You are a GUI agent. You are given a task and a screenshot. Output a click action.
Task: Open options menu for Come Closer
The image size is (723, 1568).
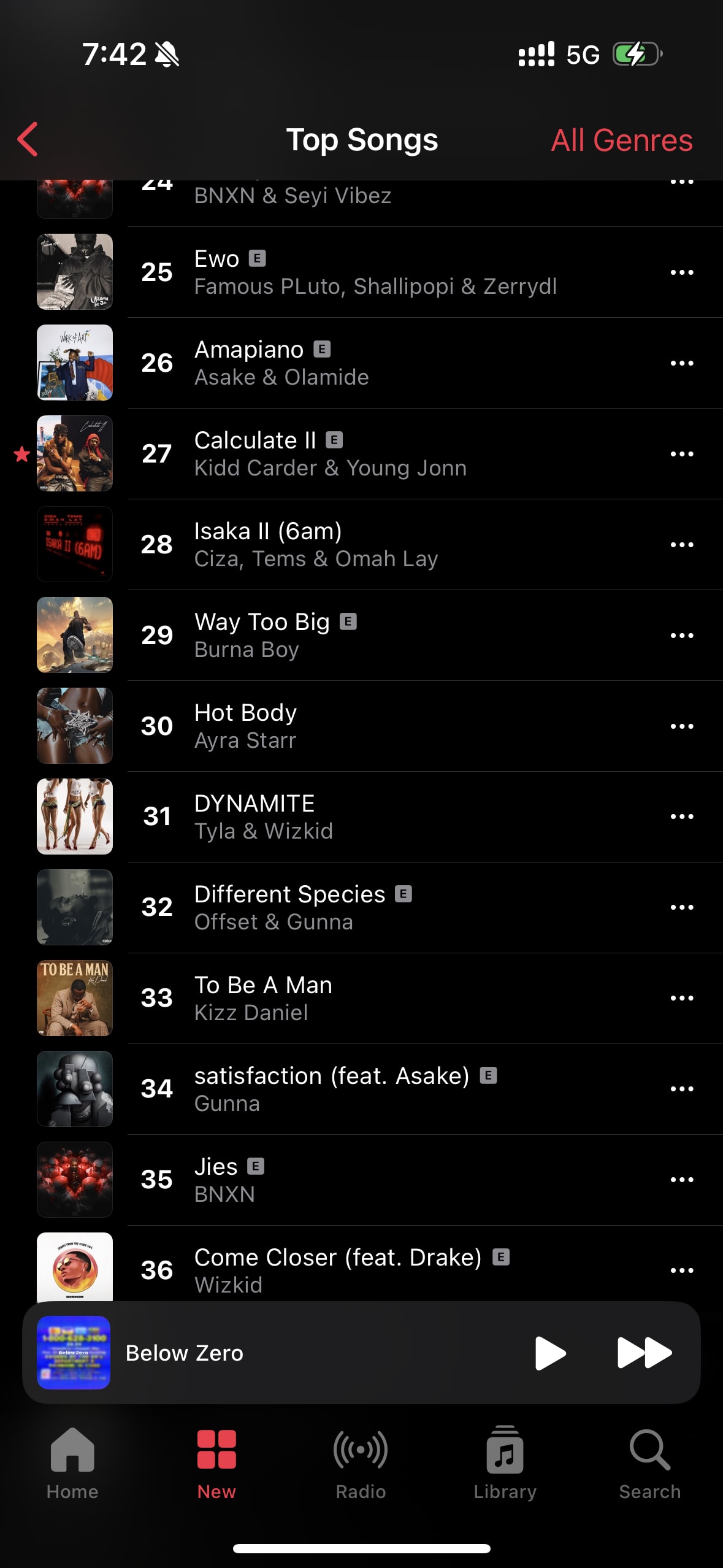[x=681, y=1270]
